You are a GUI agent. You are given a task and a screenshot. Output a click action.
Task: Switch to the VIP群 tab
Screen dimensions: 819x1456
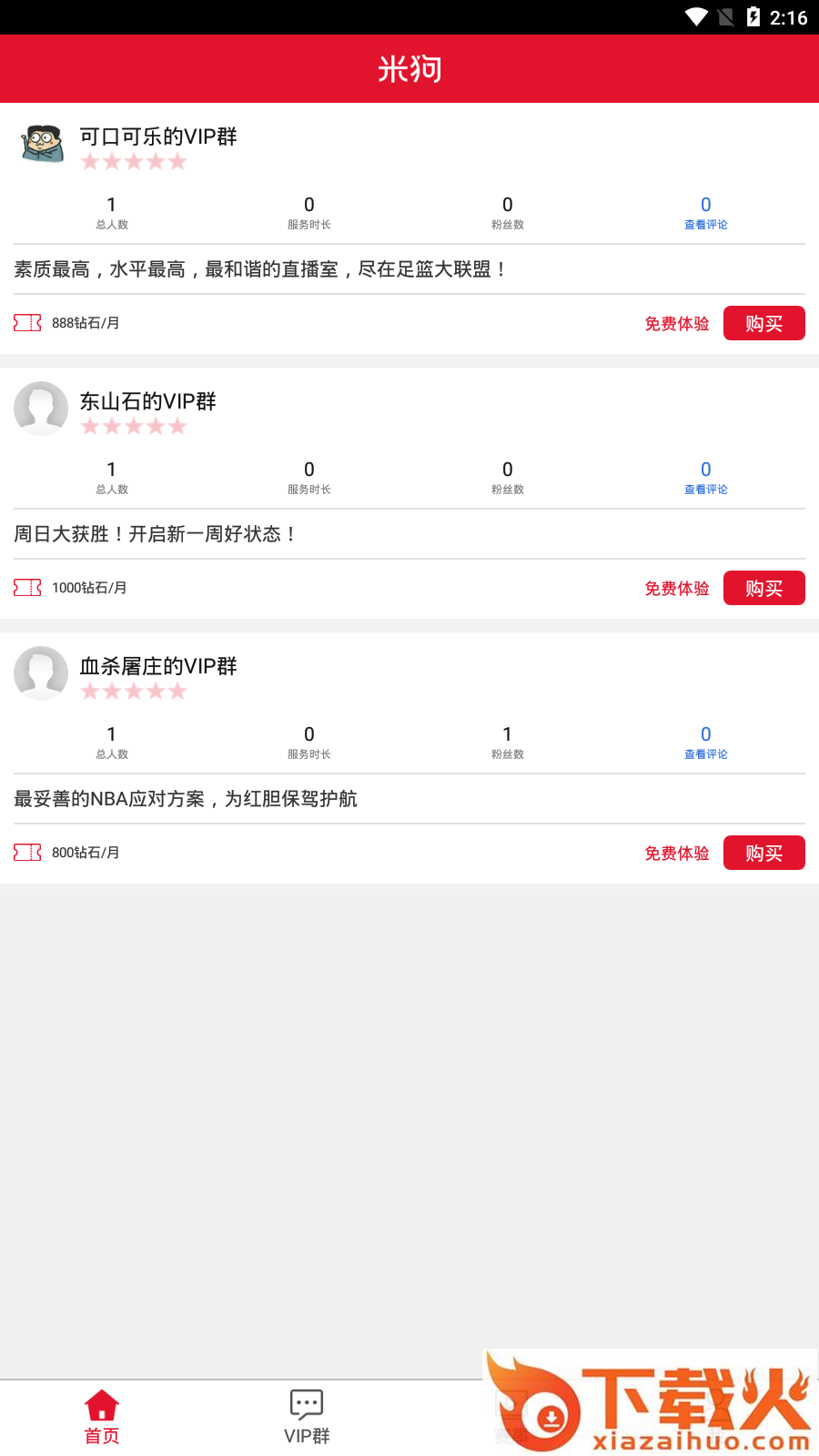click(x=307, y=1417)
